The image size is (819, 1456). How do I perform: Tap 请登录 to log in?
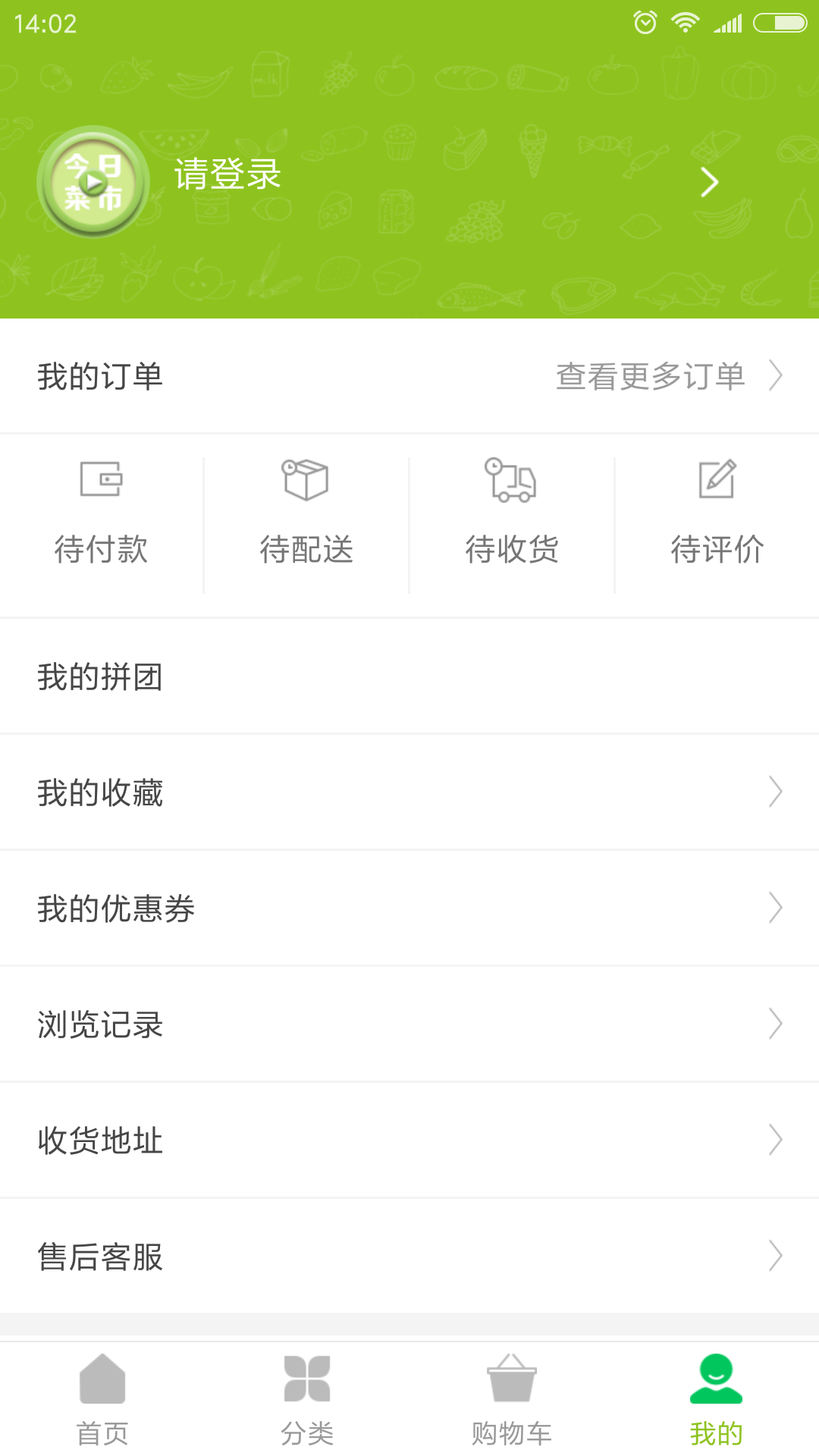[227, 175]
